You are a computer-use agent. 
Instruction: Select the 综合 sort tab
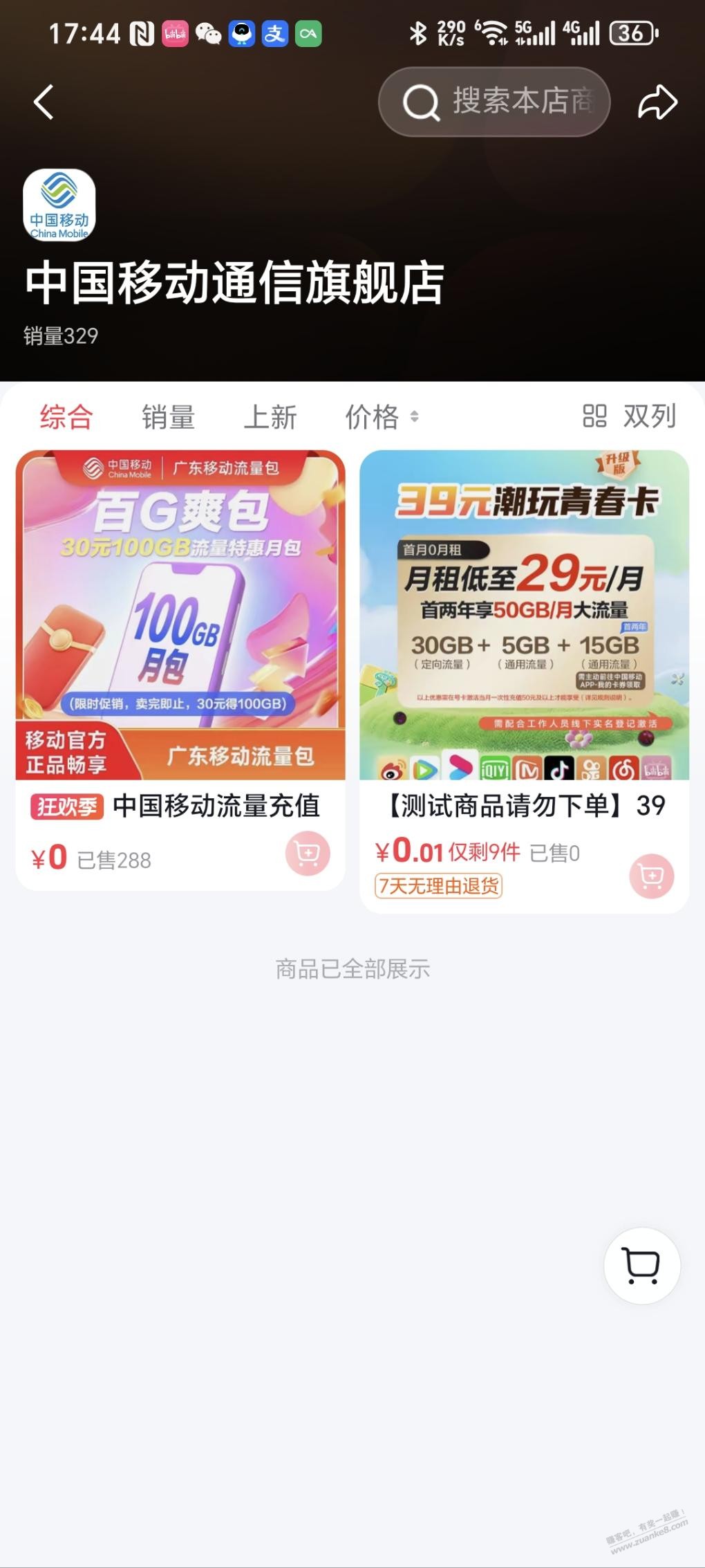click(66, 417)
